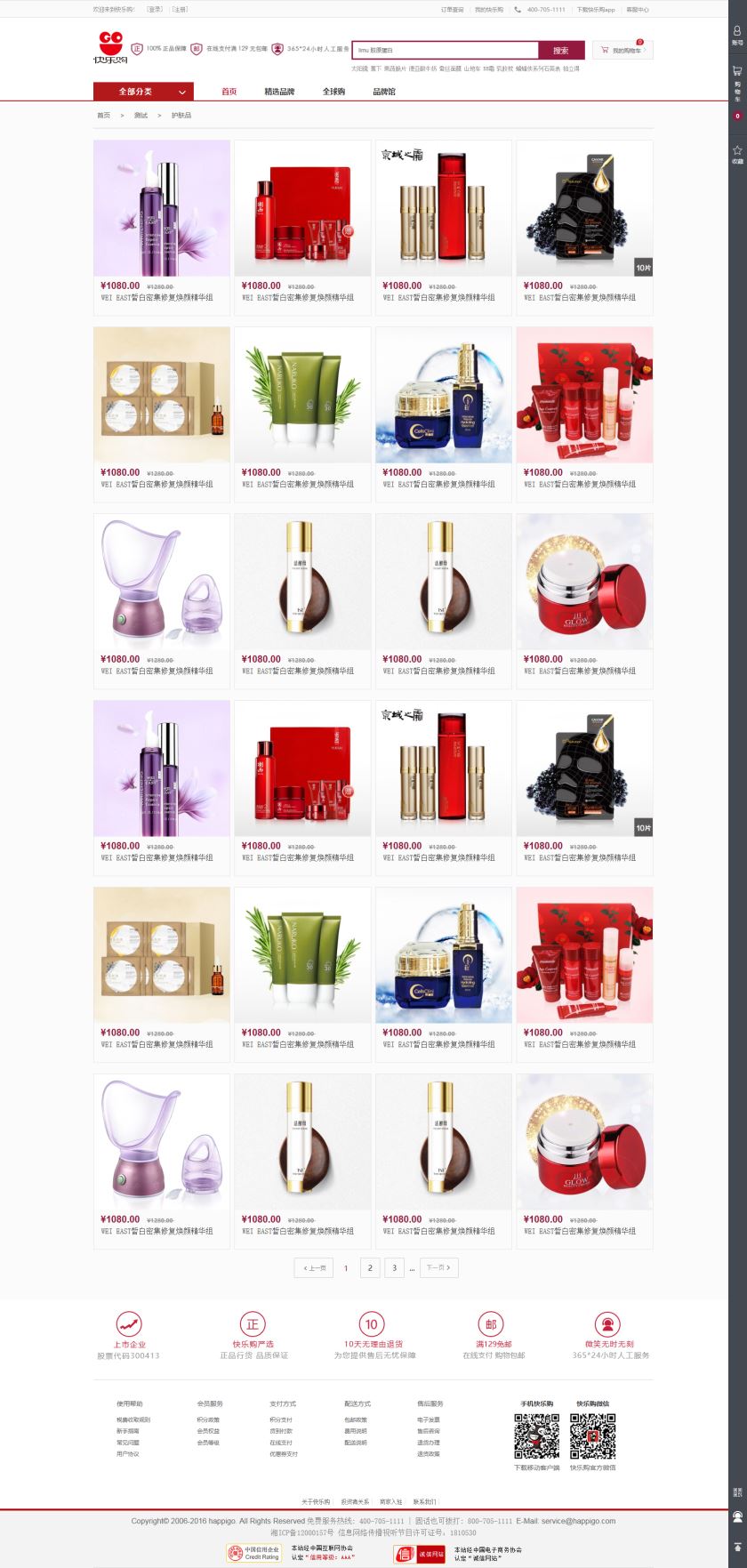This screenshot has width=747, height=1568.
Task: Tap the 搜索 search button
Action: coord(560,51)
